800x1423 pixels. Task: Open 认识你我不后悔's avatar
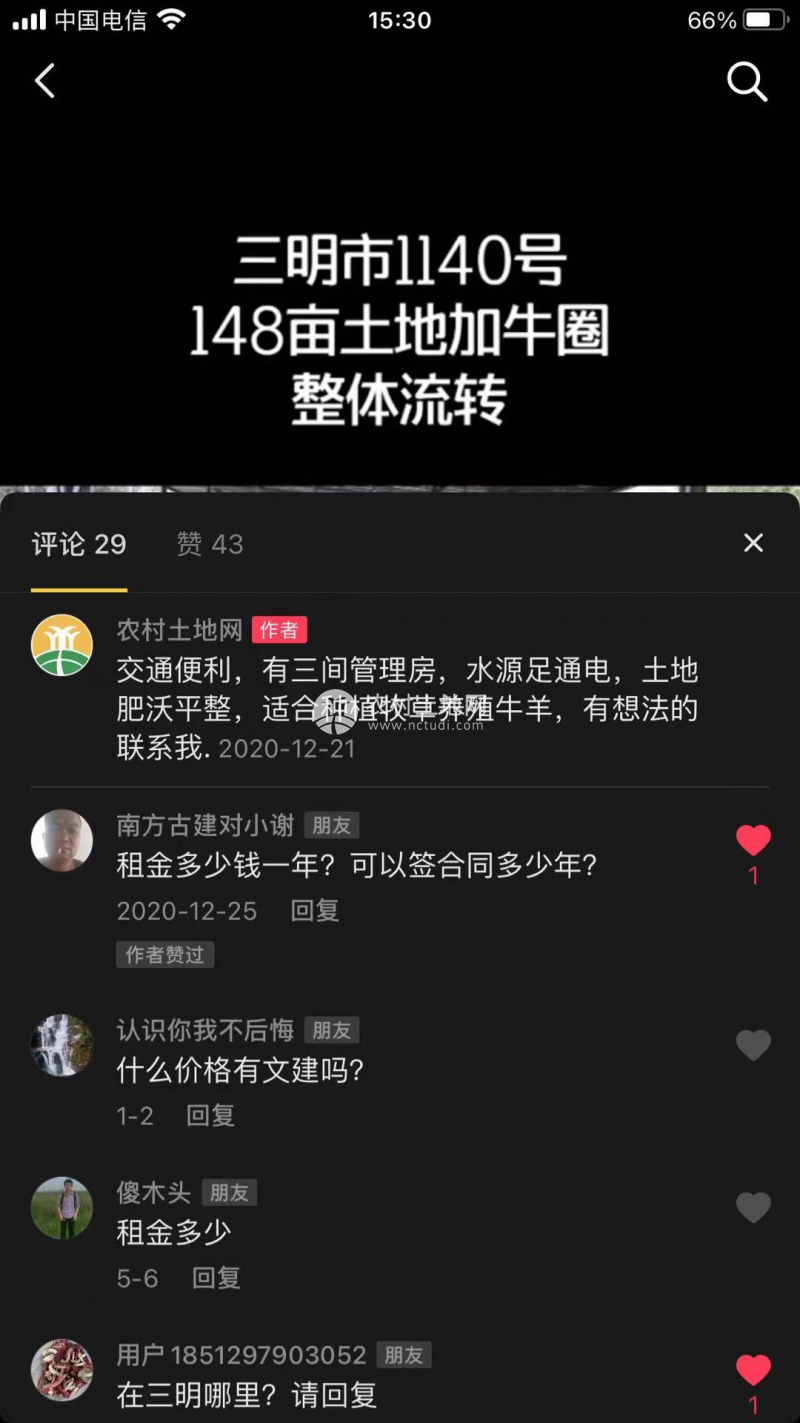coord(62,1045)
